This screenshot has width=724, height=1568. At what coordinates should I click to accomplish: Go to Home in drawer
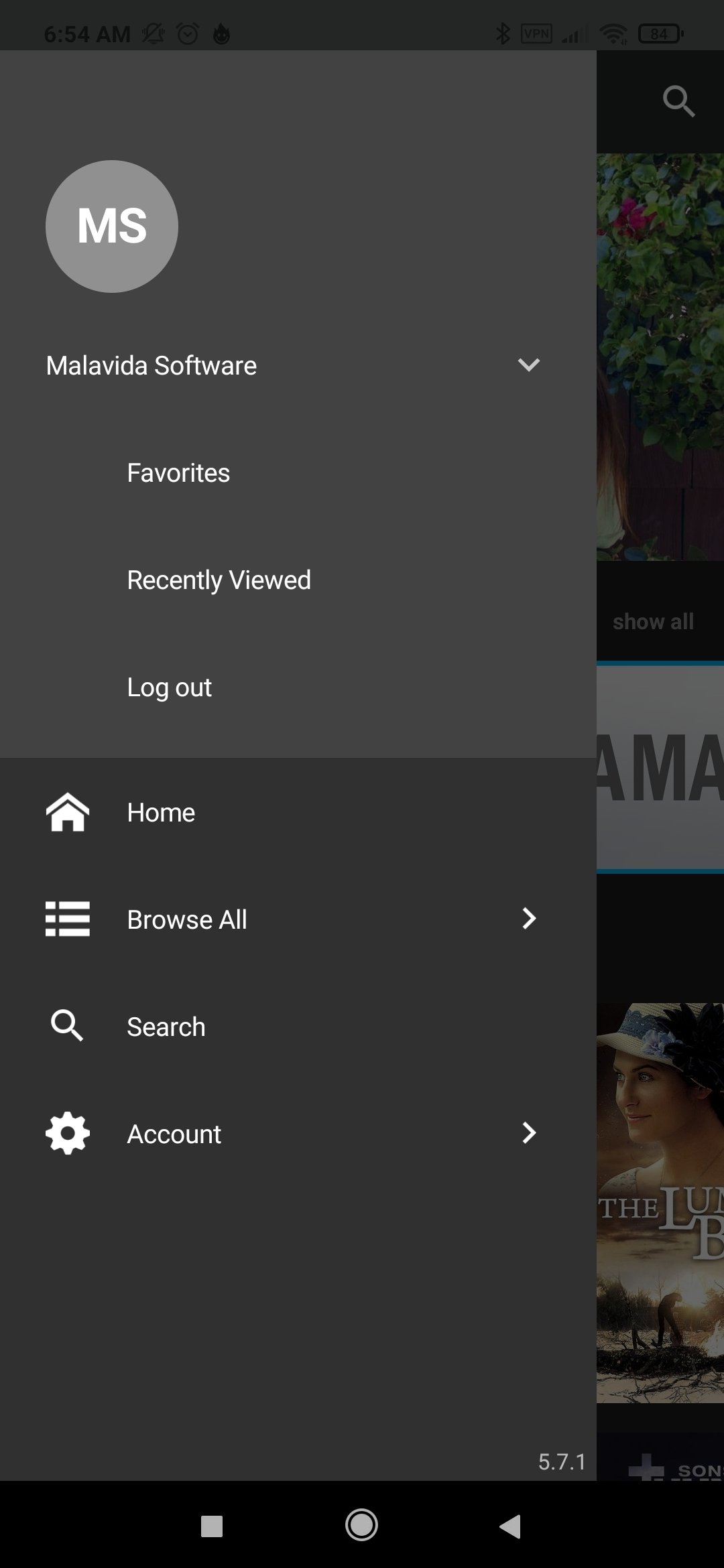[298, 812]
